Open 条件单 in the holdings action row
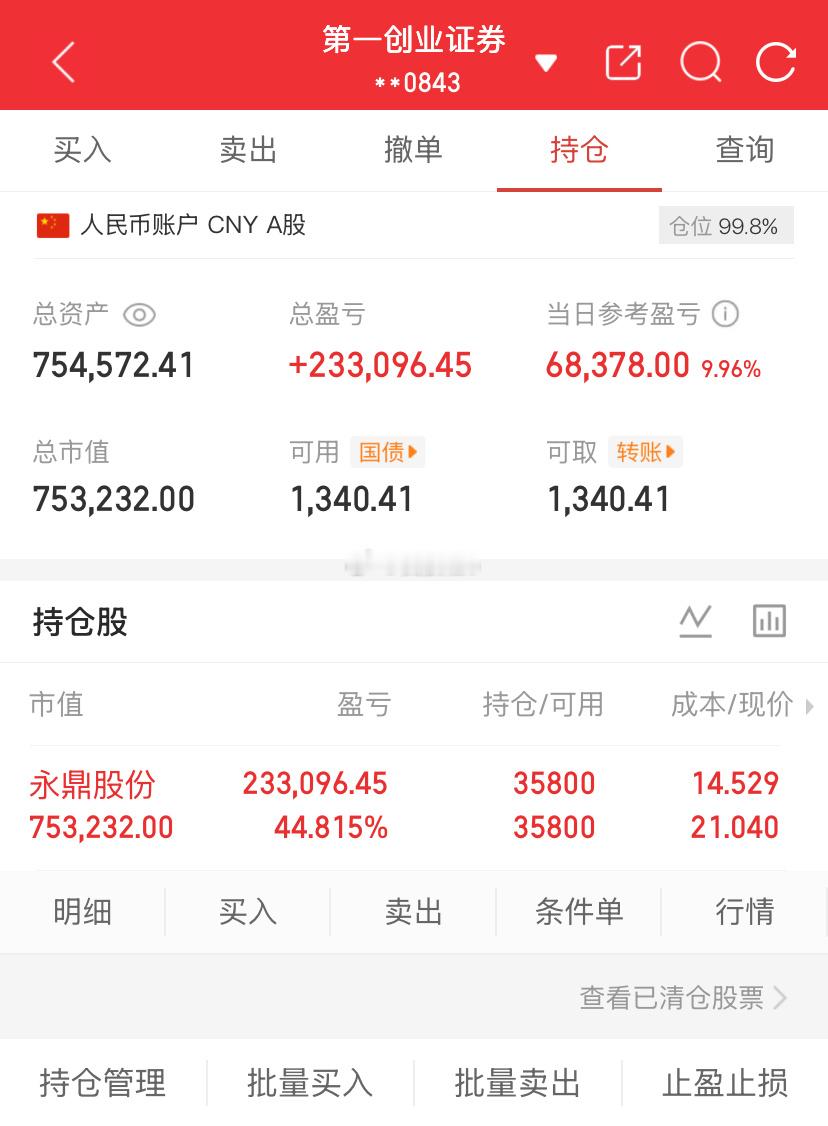Screen dimensions: 828x1126 tap(580, 911)
